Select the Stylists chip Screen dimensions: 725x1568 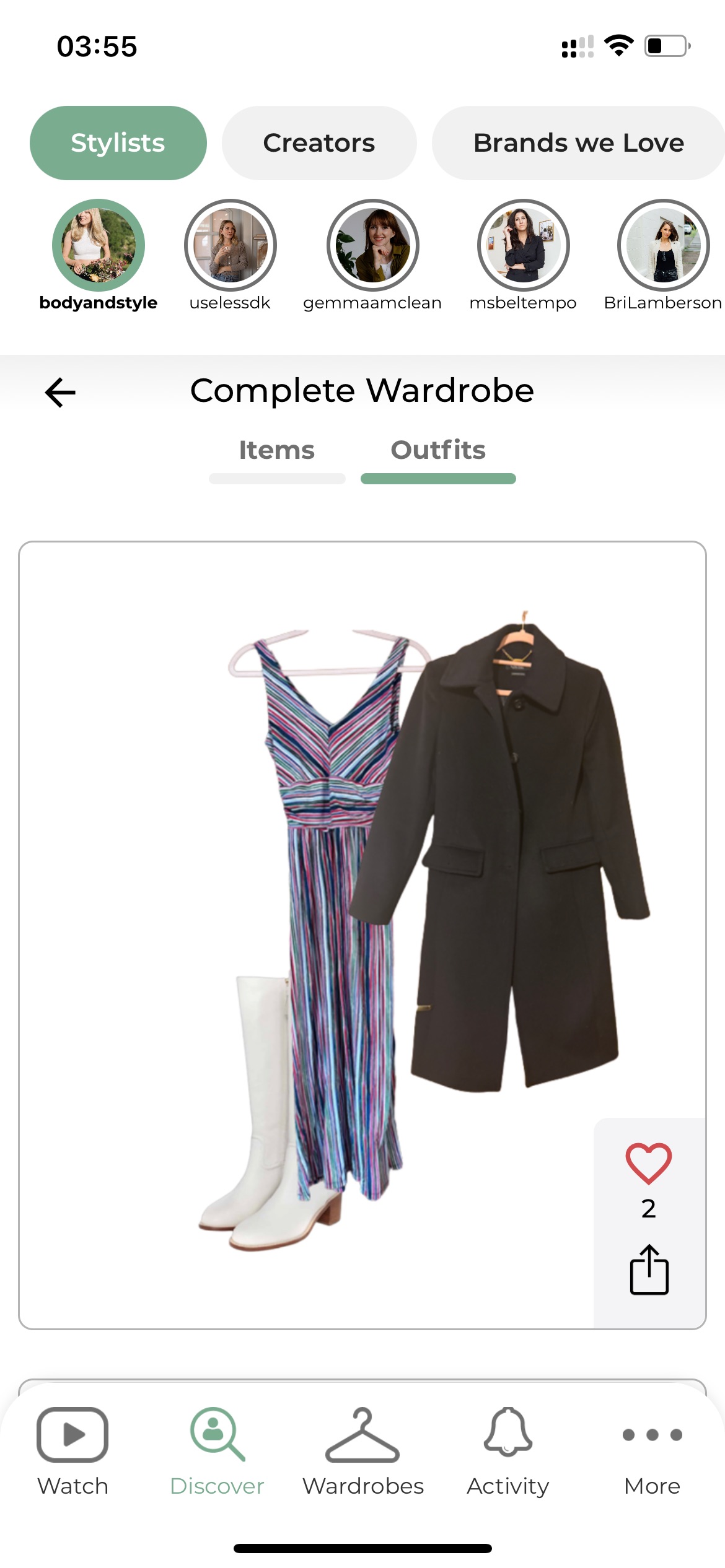click(118, 143)
